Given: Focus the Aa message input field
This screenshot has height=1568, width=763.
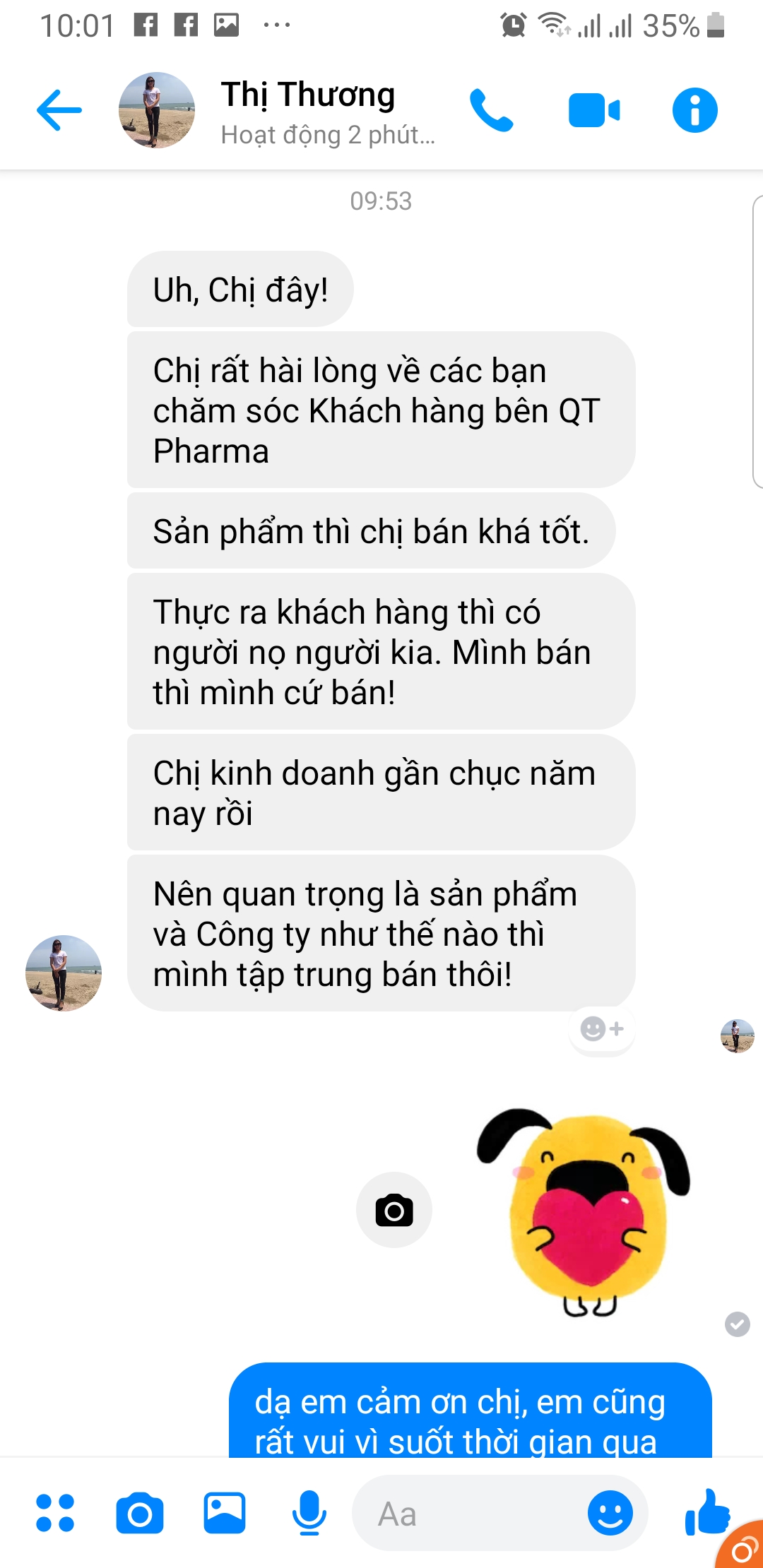Looking at the screenshot, I should [x=466, y=1514].
